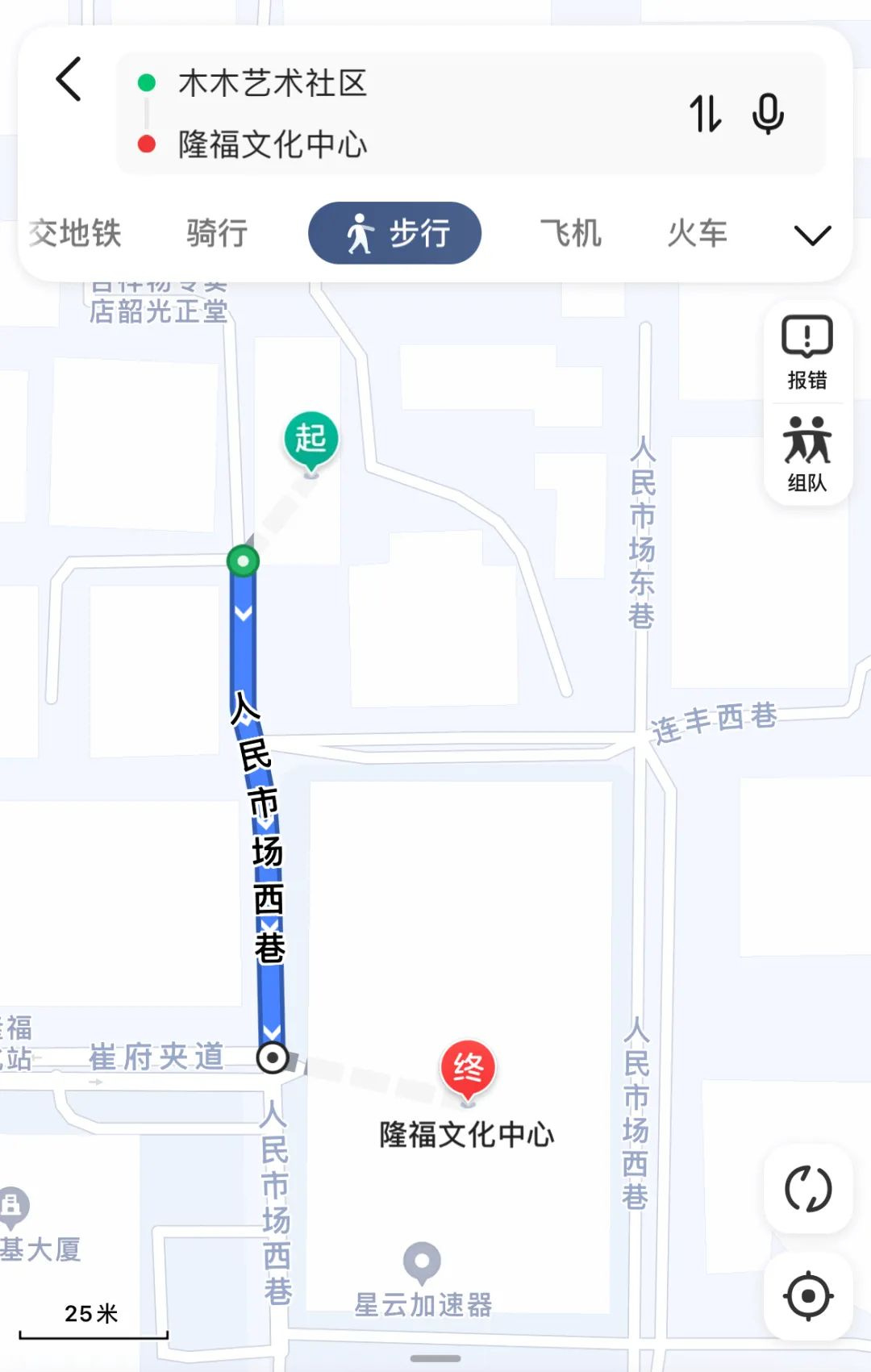Viewport: 871px width, 1372px height.
Task: Select the 步行 walking tab
Action: point(394,233)
